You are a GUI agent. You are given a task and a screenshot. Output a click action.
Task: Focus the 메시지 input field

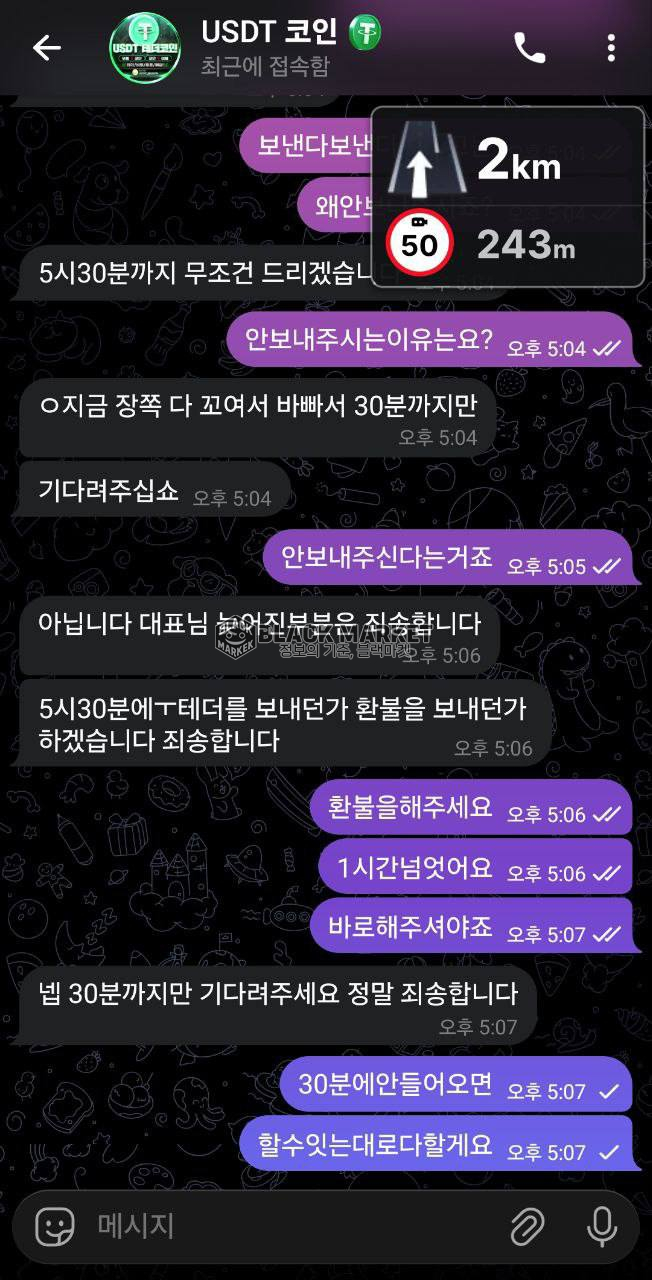[x=290, y=1225]
